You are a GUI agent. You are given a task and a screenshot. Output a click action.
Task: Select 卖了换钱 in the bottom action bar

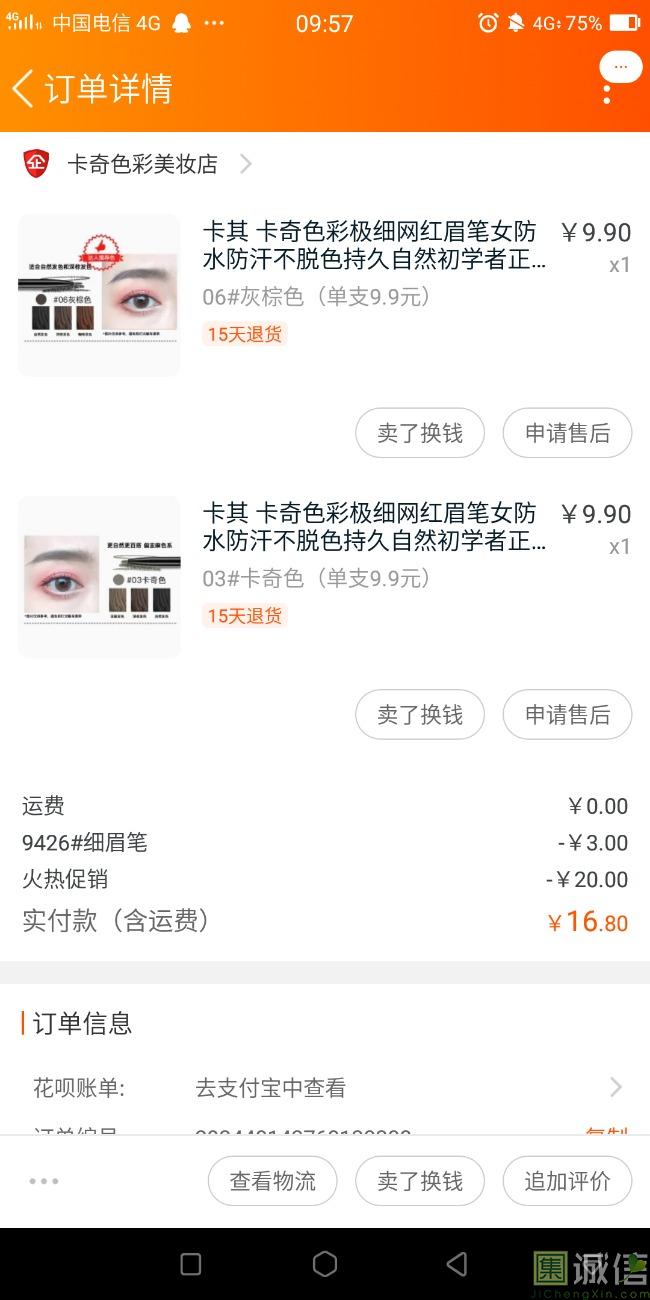point(420,1181)
